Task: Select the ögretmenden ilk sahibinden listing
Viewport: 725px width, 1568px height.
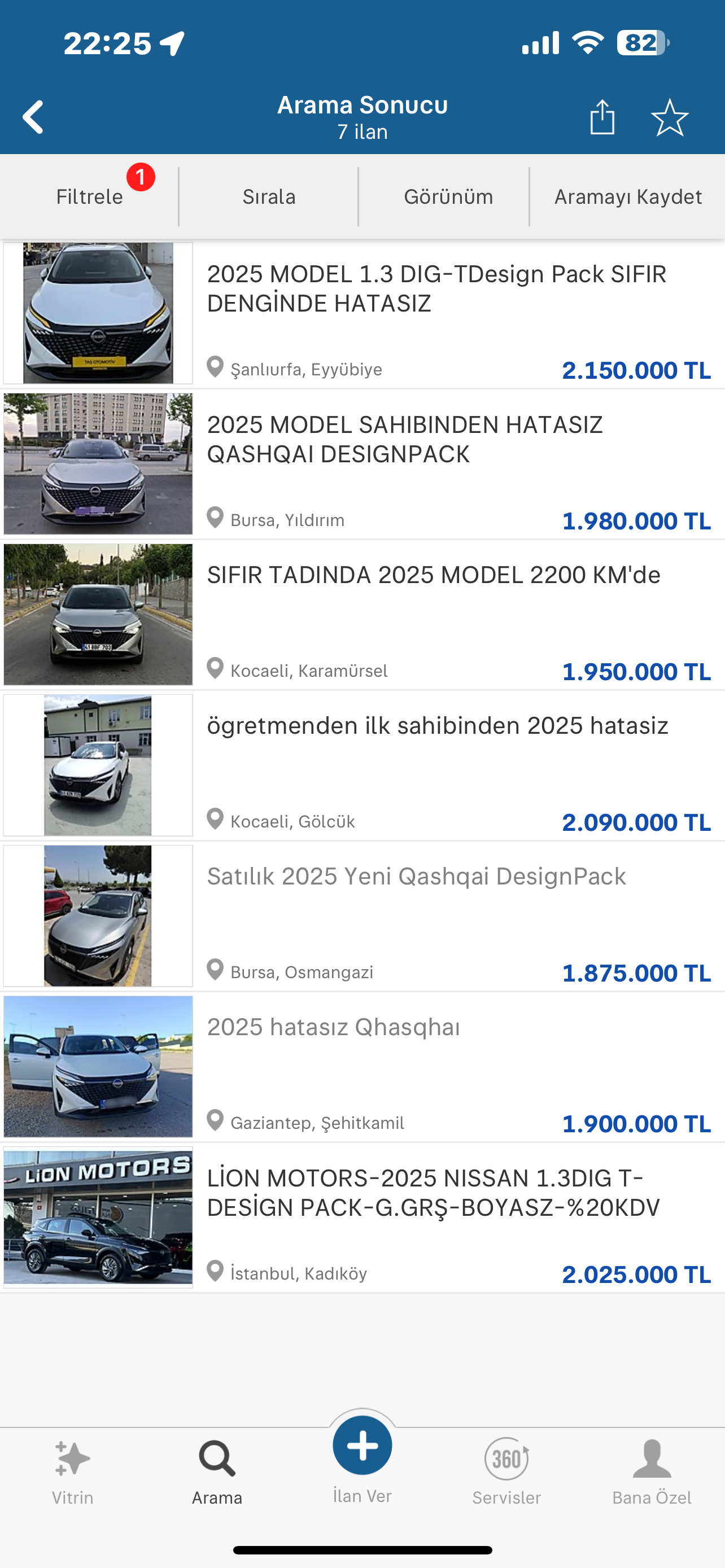Action: tap(437, 765)
